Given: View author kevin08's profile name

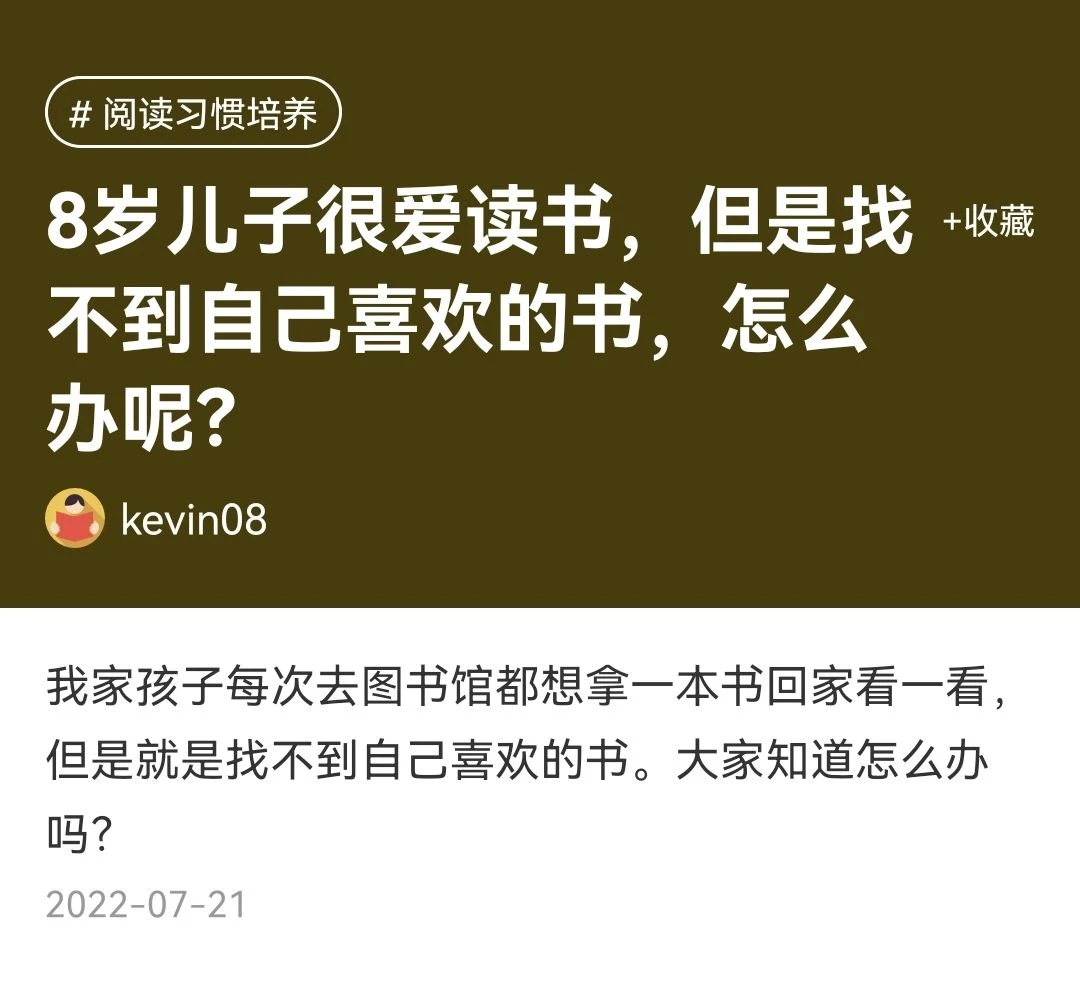Looking at the screenshot, I should (x=193, y=521).
